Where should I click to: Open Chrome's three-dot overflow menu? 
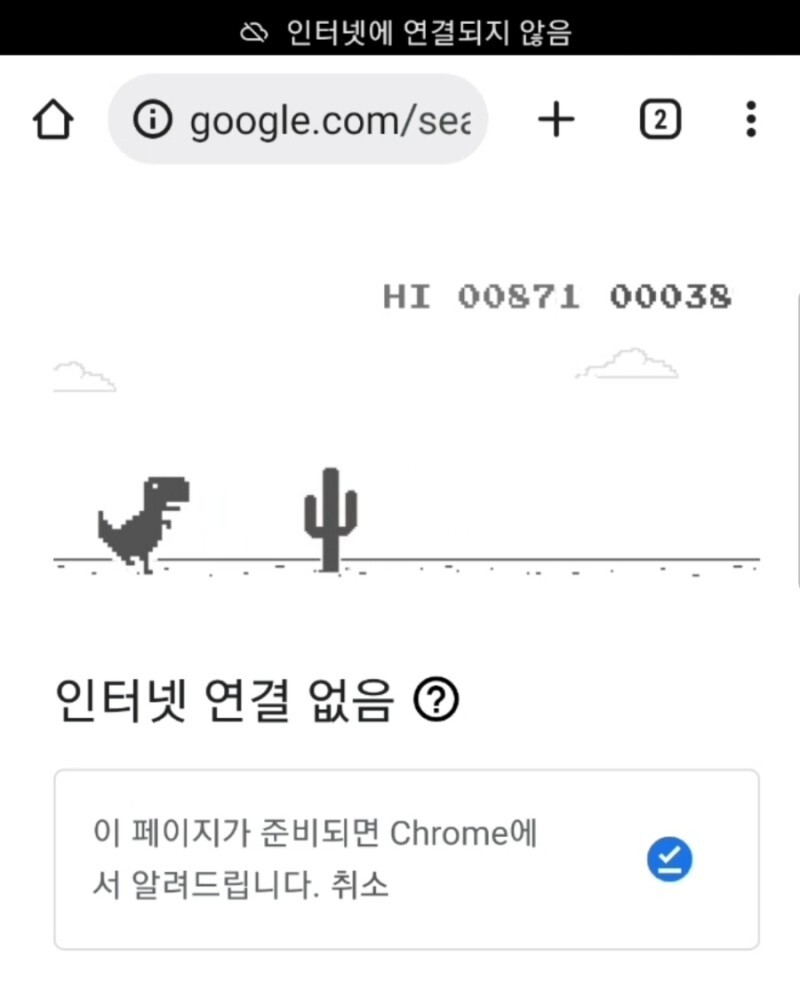[751, 121]
